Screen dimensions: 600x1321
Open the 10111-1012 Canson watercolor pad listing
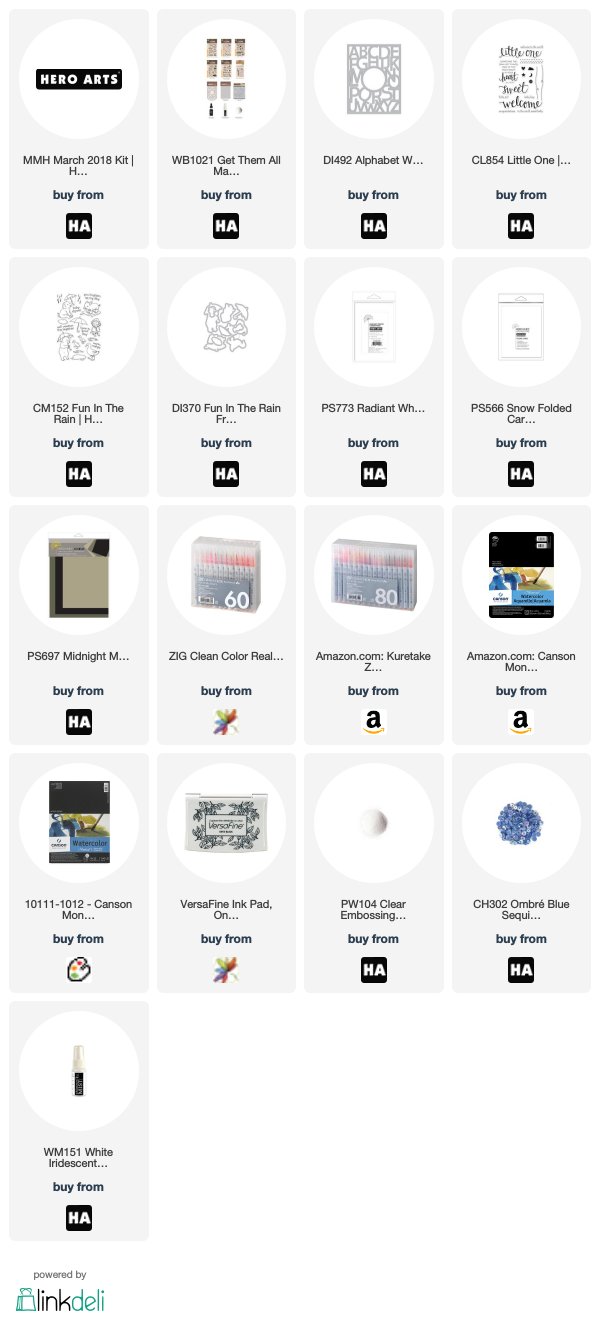pos(79,824)
